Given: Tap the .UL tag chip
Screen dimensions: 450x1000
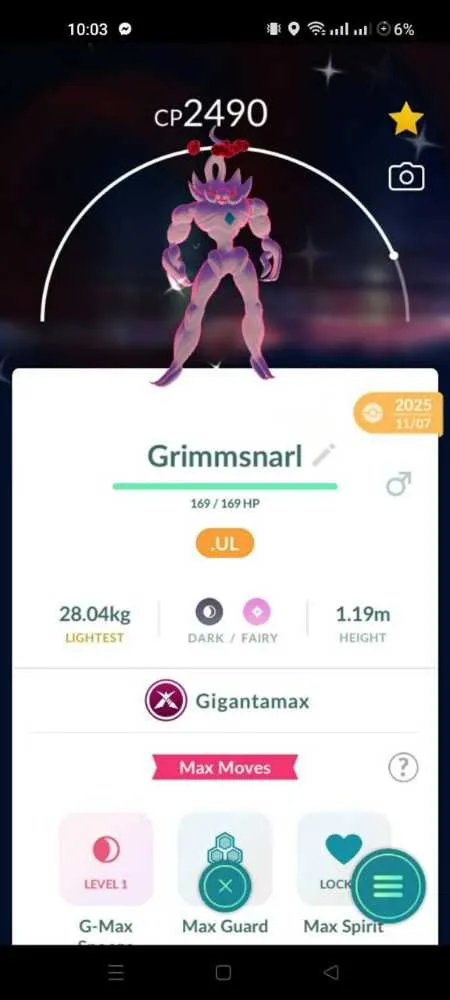Looking at the screenshot, I should pos(224,543).
